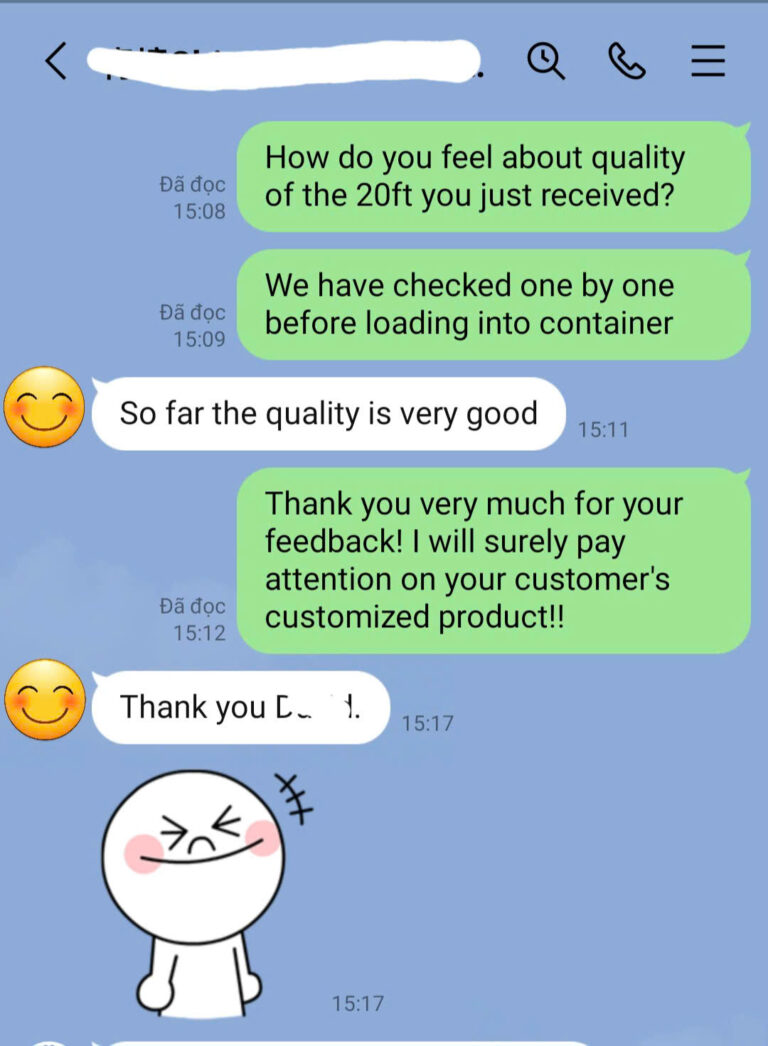
Task: Open the chat menu
Action: point(708,62)
